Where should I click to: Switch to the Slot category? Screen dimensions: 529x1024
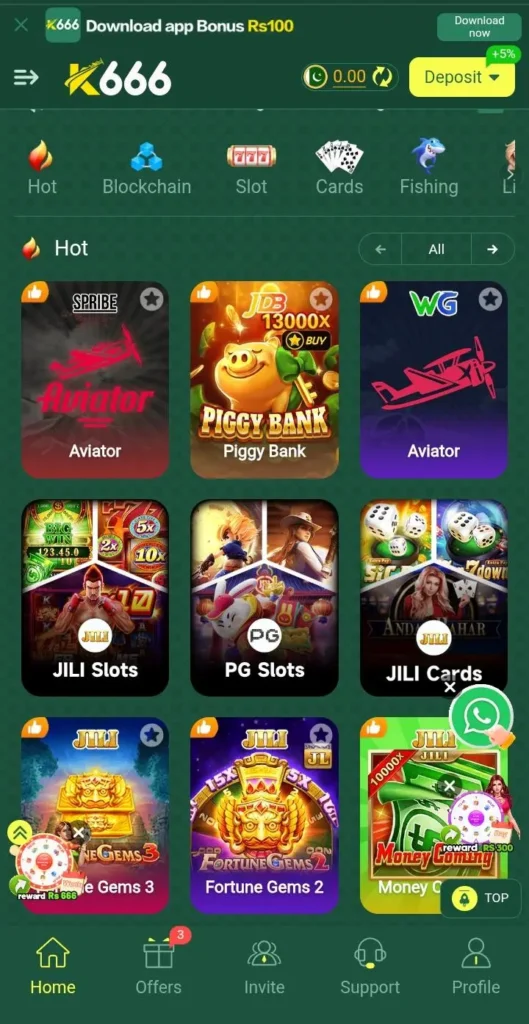tap(251, 168)
